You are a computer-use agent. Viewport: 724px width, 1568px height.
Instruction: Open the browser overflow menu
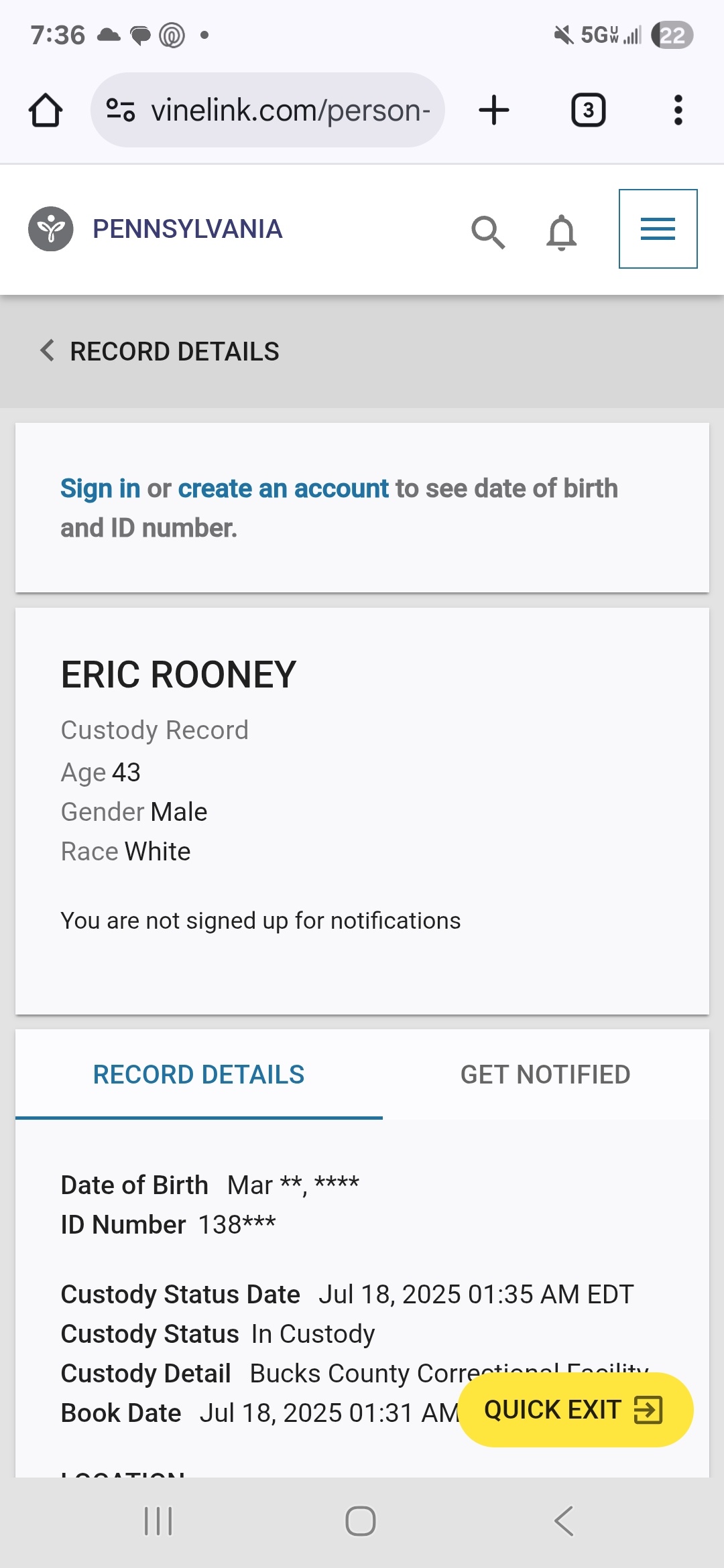678,110
